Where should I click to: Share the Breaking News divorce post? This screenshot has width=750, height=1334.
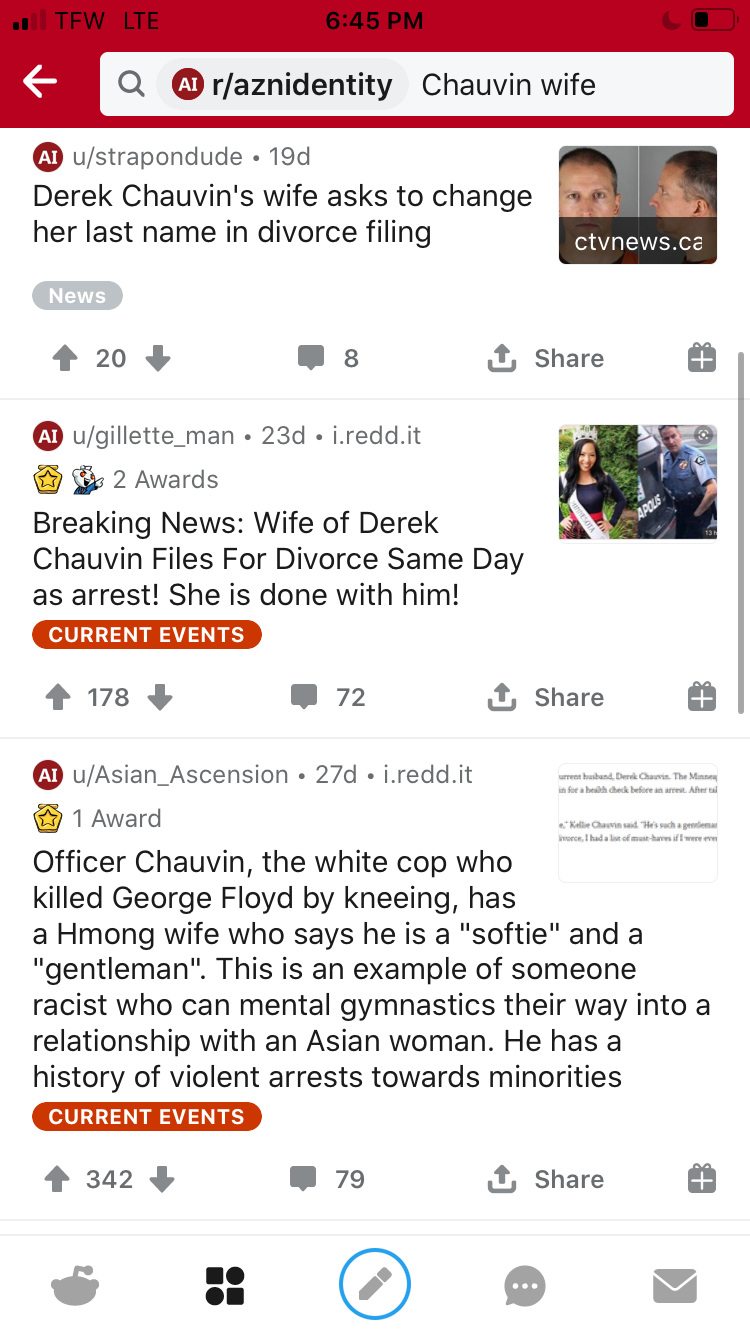pos(546,697)
